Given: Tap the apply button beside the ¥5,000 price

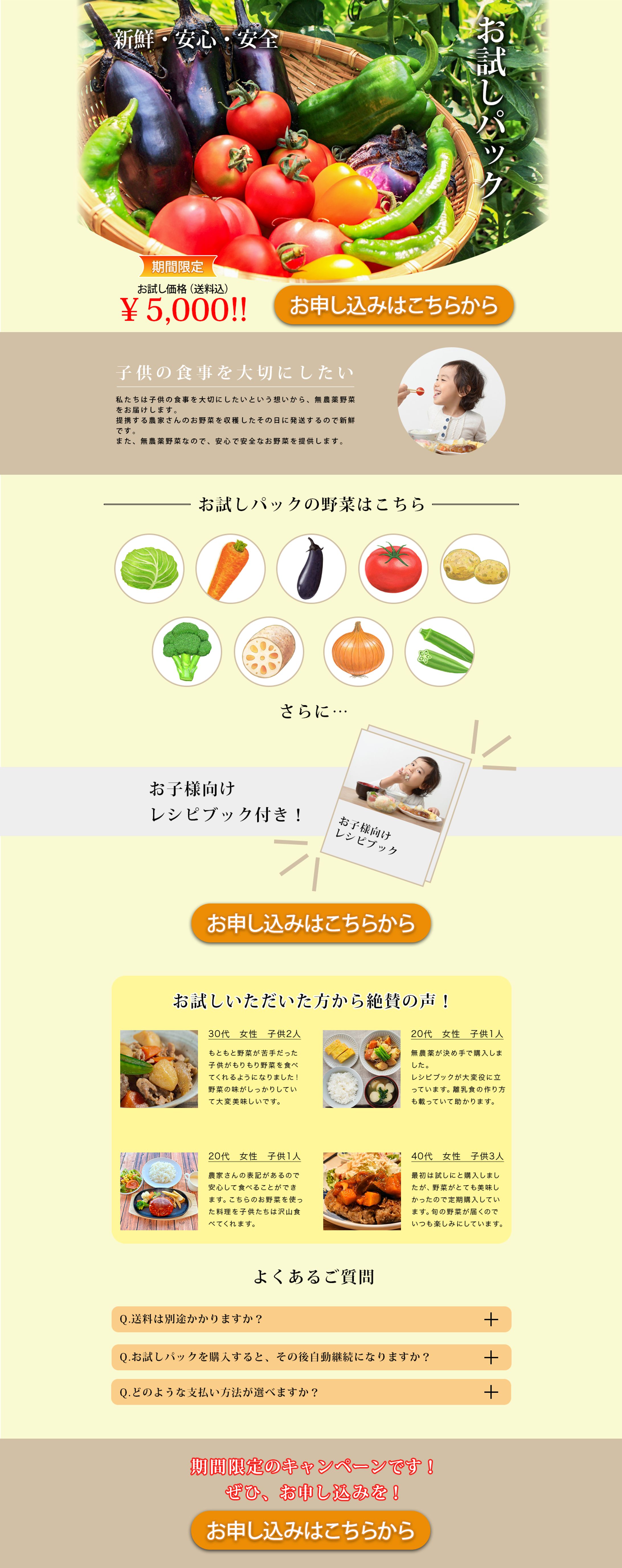Looking at the screenshot, I should (393, 305).
